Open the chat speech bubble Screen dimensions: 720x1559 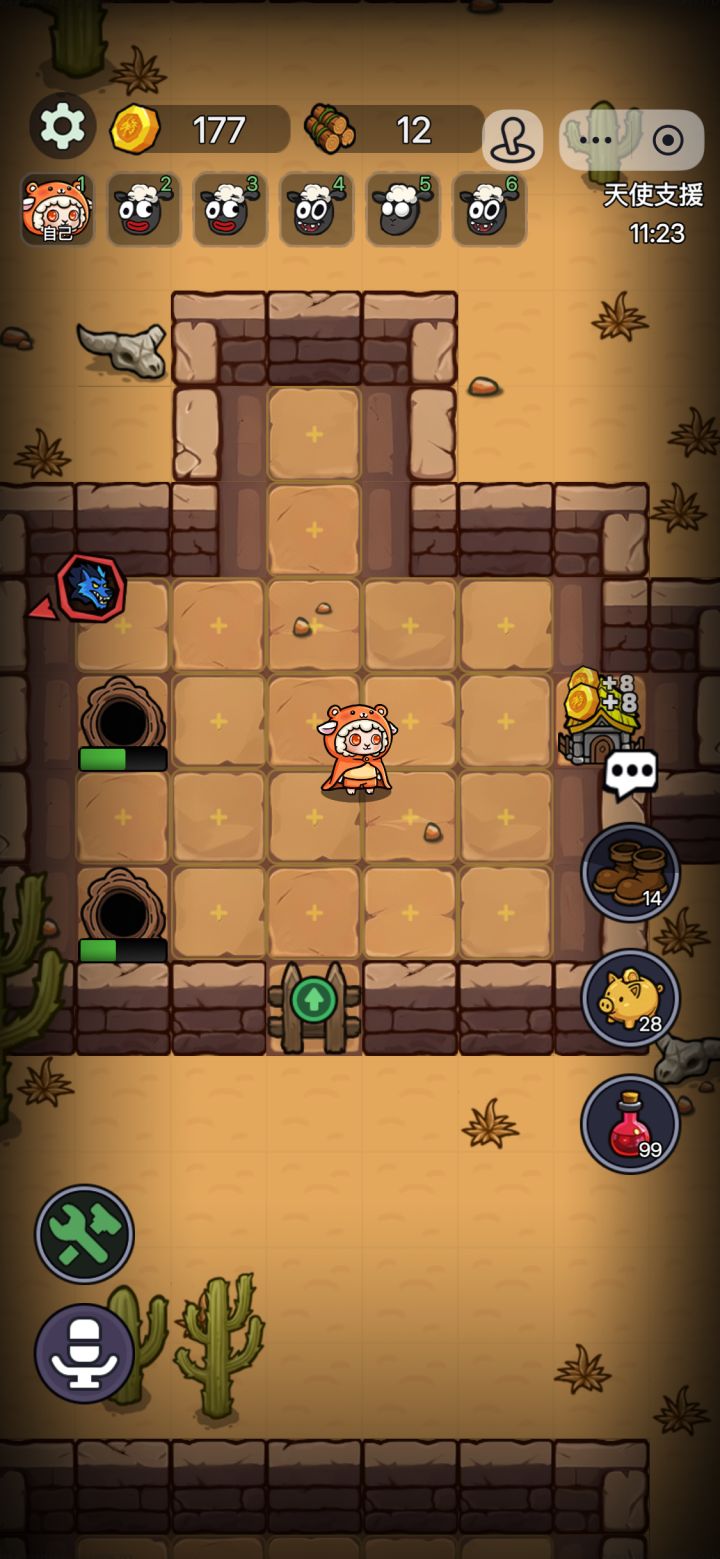tap(629, 770)
